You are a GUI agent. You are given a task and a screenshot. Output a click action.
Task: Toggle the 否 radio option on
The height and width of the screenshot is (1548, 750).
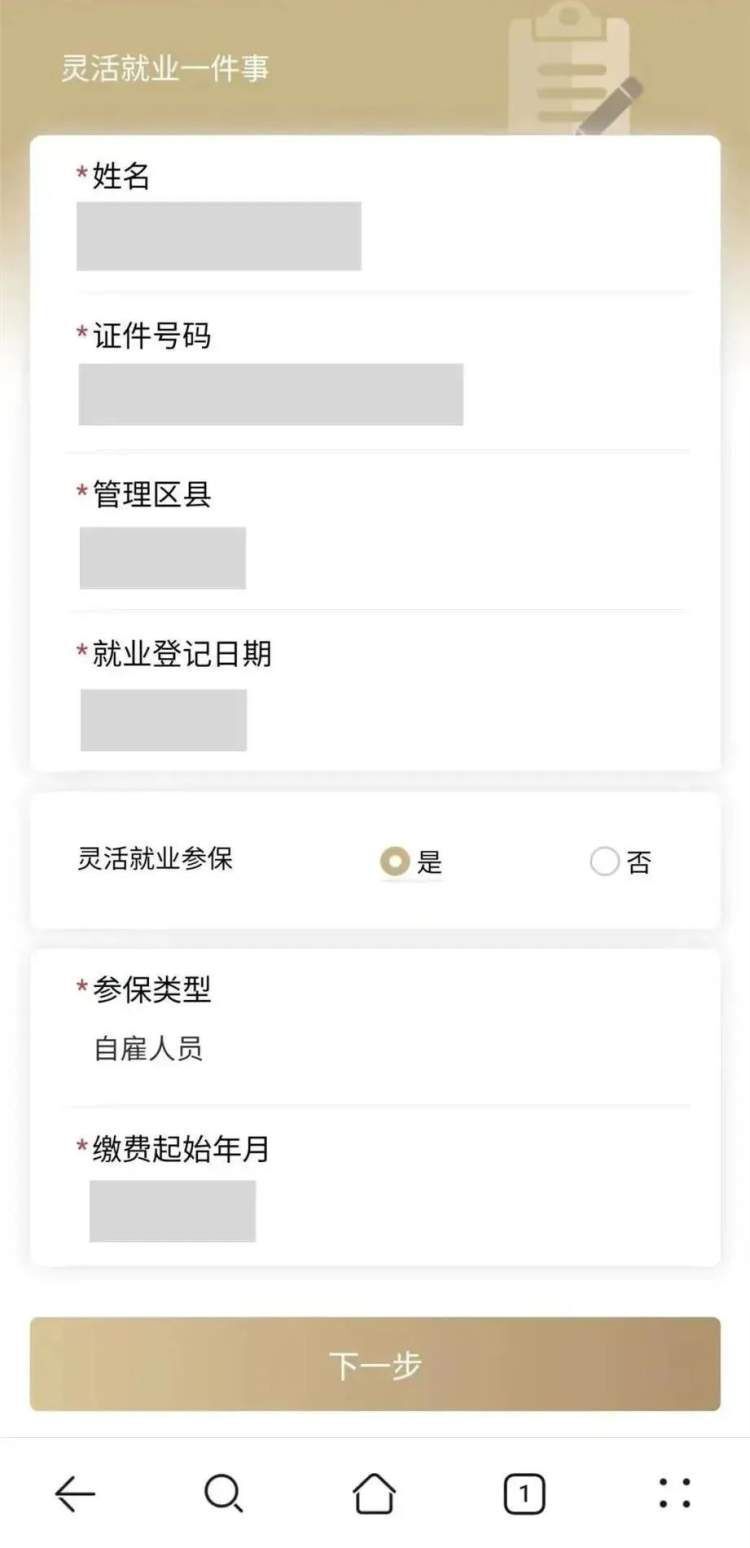pos(604,861)
